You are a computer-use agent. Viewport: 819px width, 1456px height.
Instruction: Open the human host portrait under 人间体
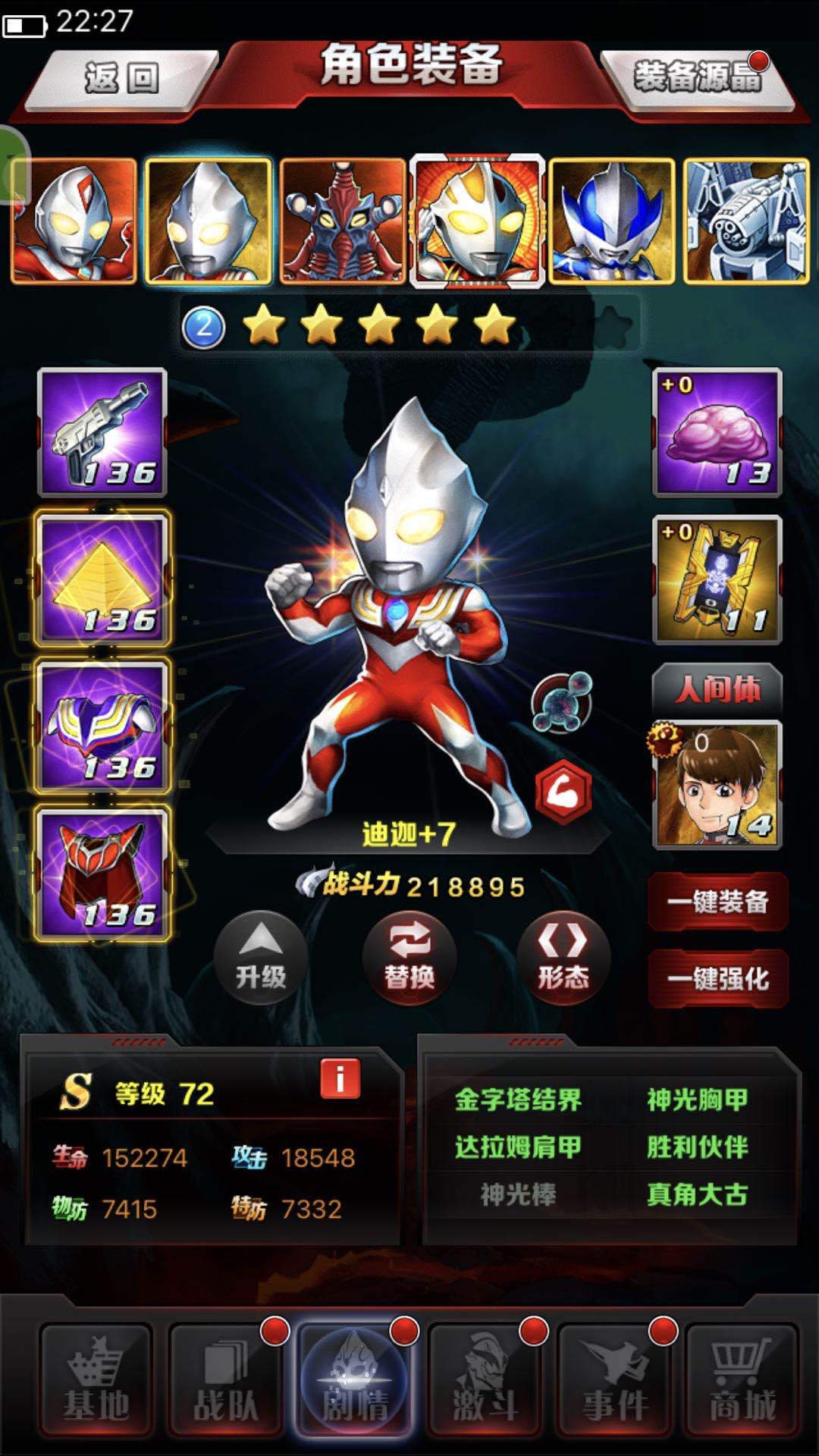pyautogui.click(x=717, y=785)
